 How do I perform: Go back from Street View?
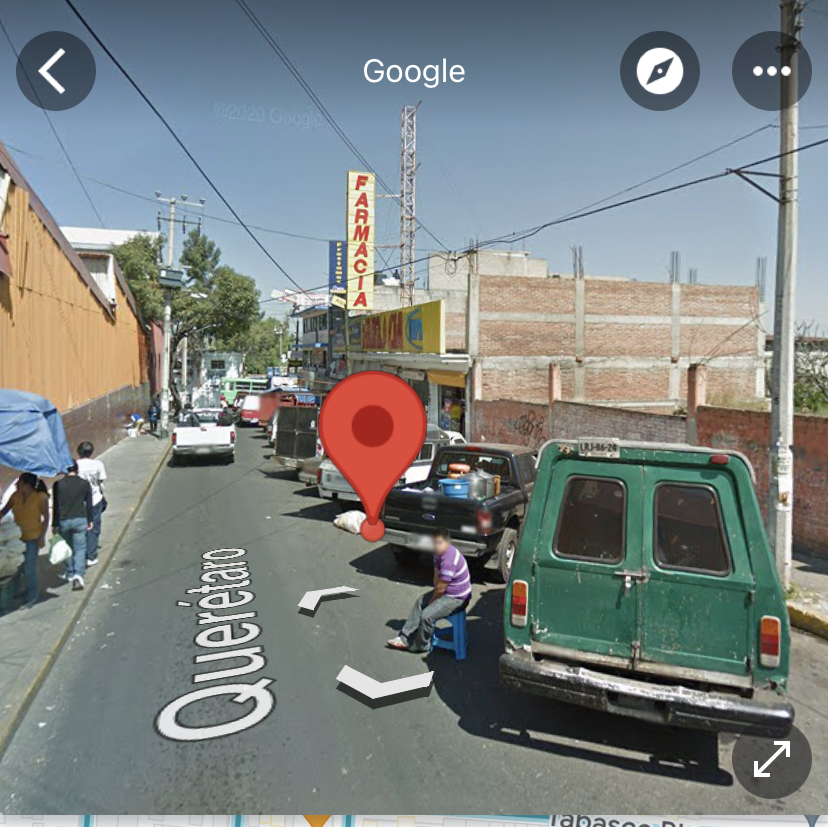click(56, 71)
